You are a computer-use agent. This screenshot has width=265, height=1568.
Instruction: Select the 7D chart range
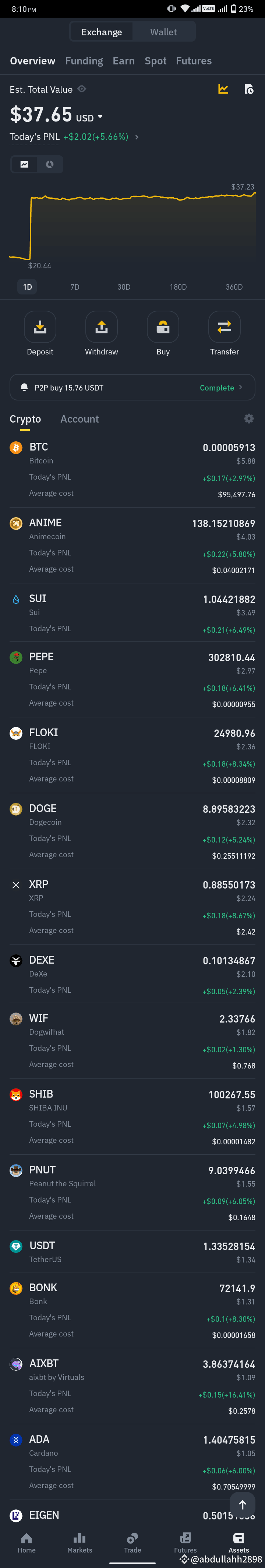click(75, 287)
